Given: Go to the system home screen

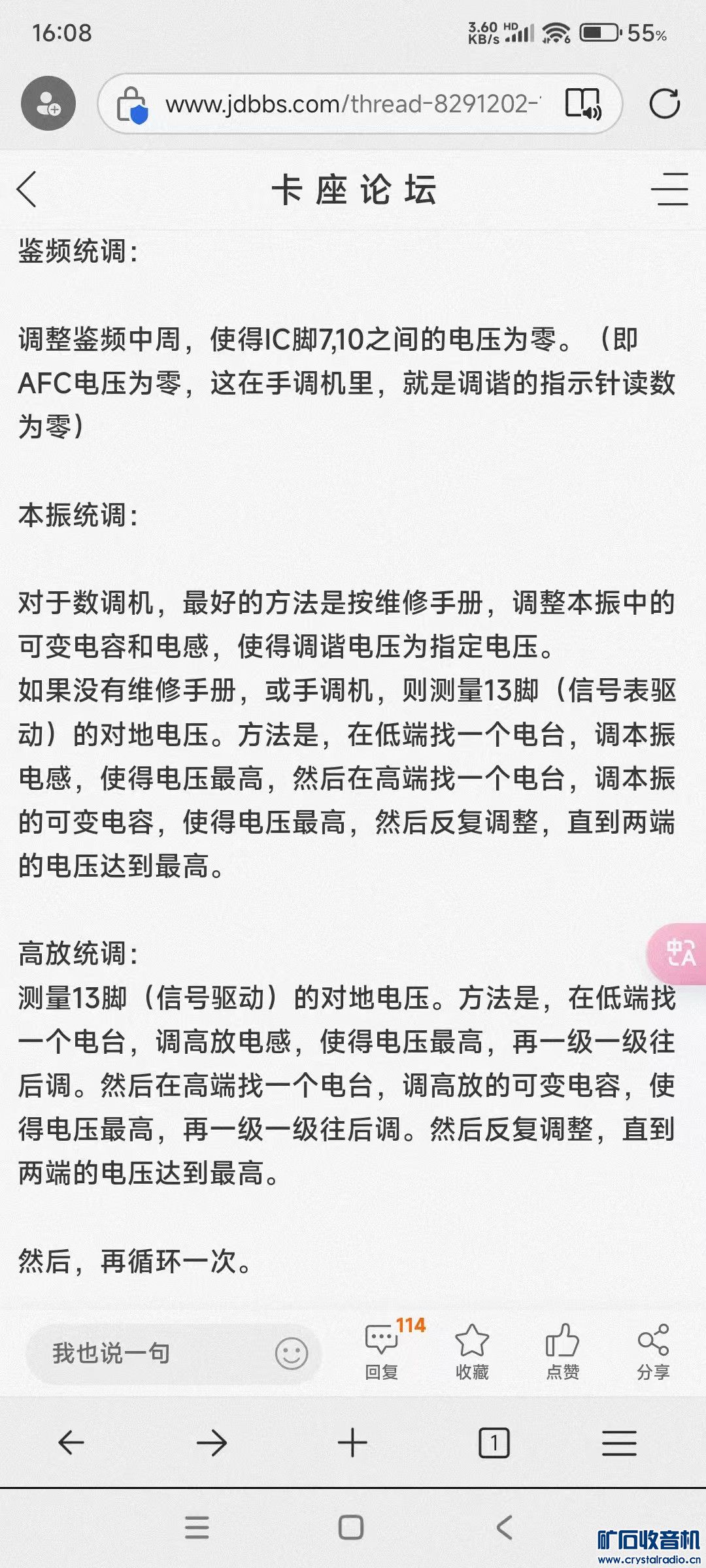Looking at the screenshot, I should (x=351, y=1527).
